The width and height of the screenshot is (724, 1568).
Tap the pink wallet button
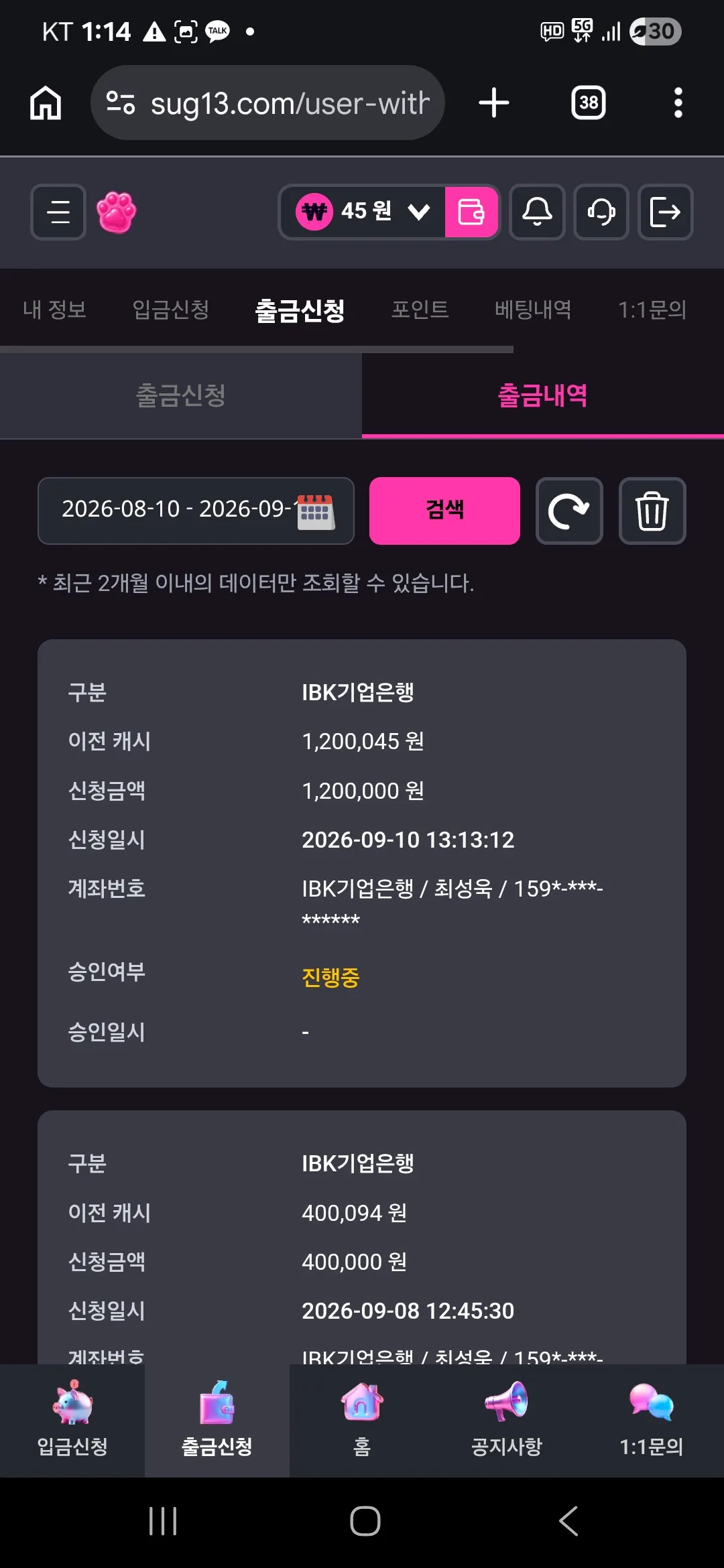tap(471, 212)
